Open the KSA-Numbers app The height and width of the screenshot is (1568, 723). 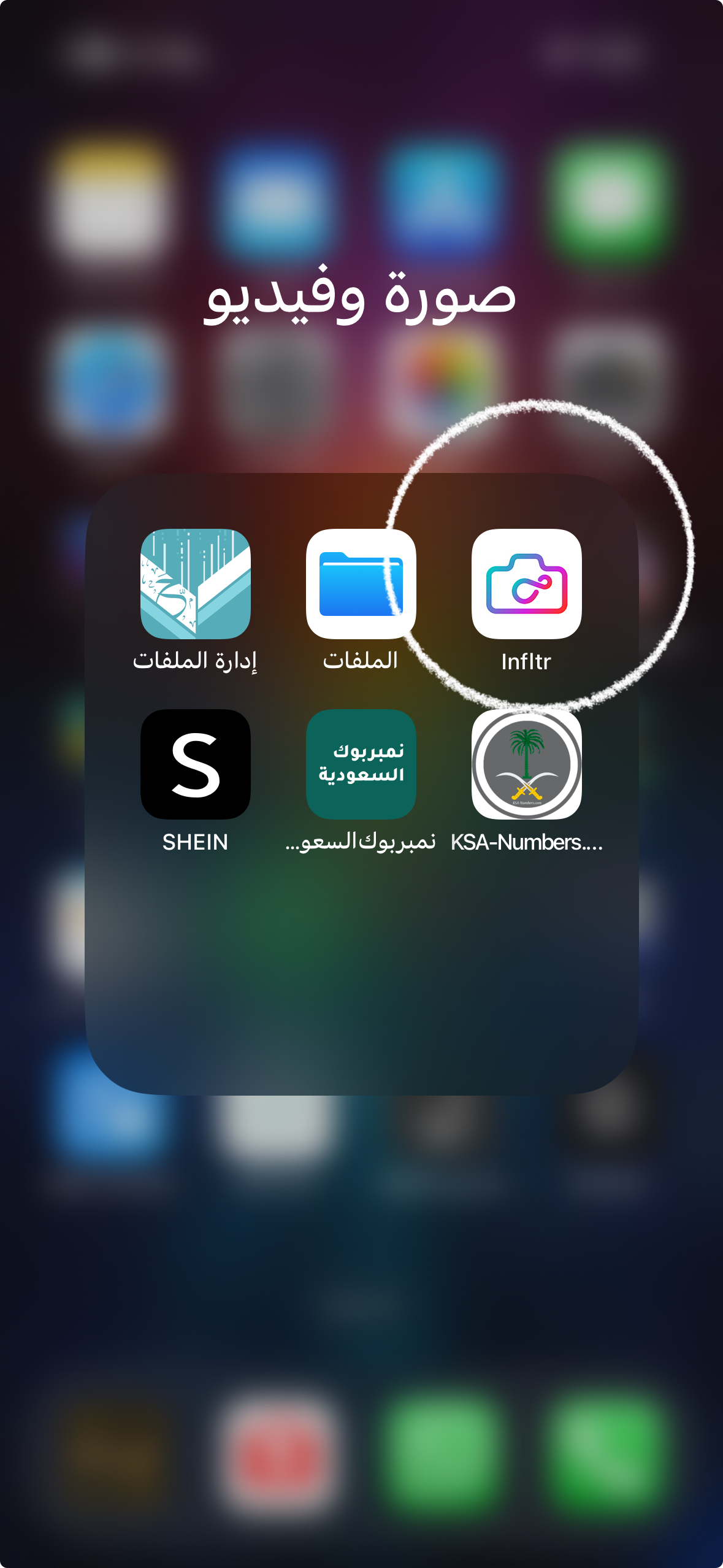(526, 764)
